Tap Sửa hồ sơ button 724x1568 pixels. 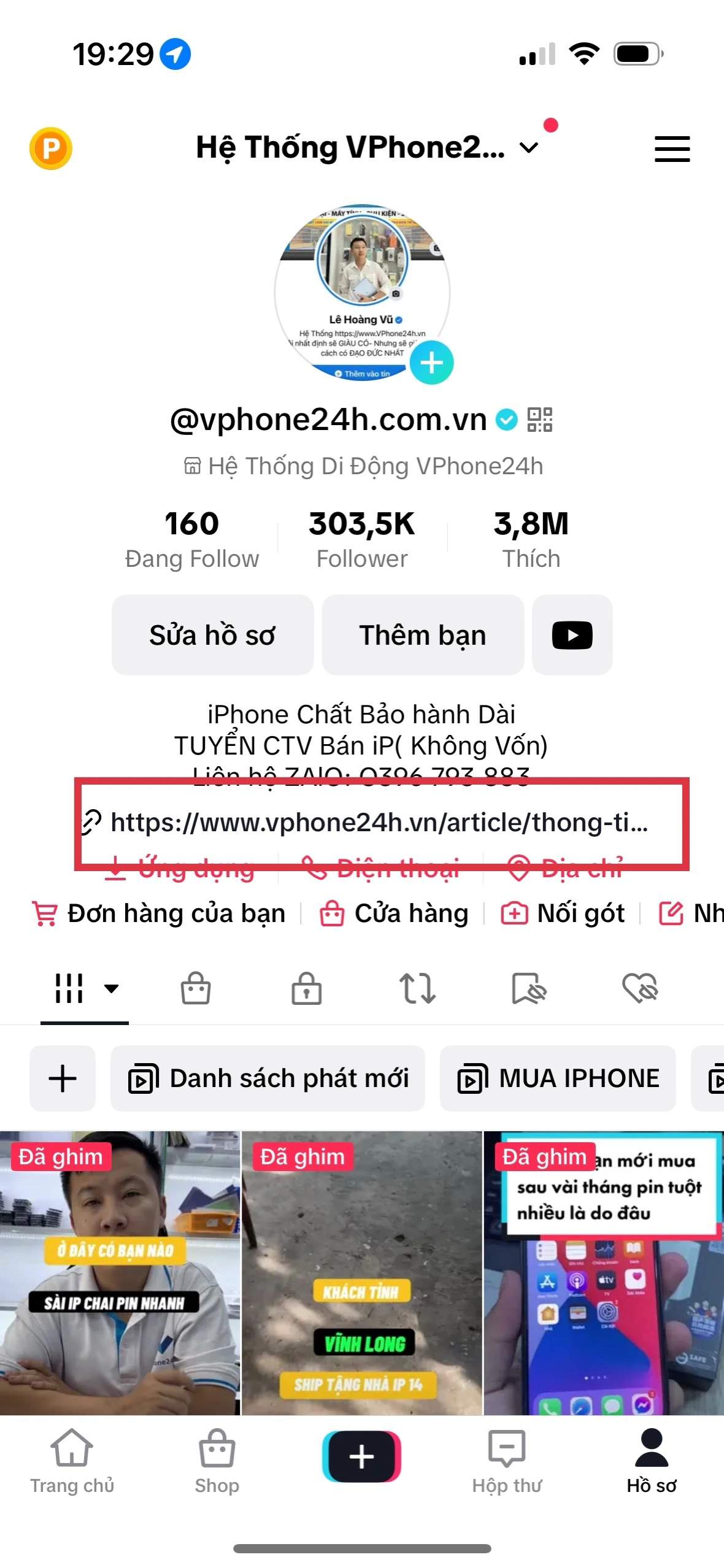coord(212,635)
